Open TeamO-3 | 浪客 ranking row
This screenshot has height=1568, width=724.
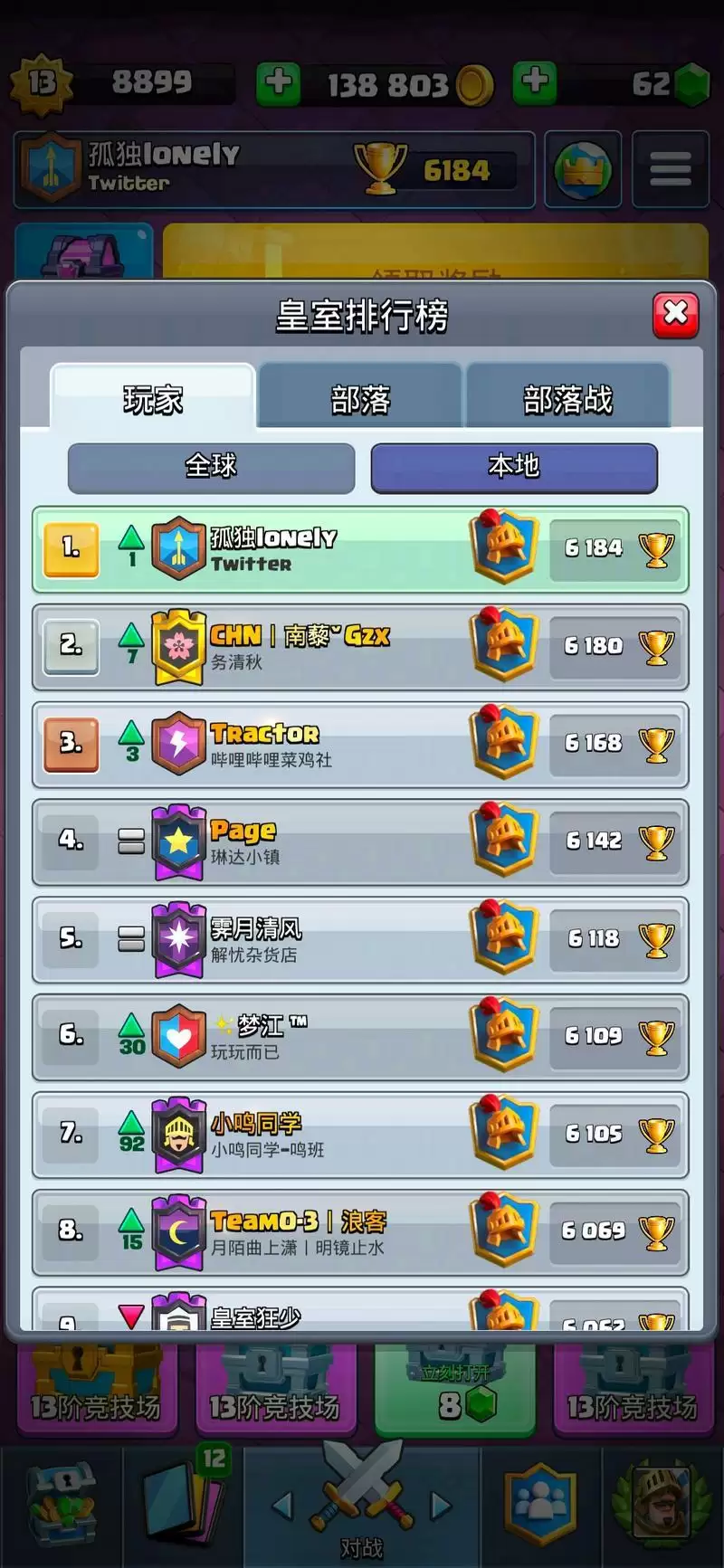pos(360,1232)
